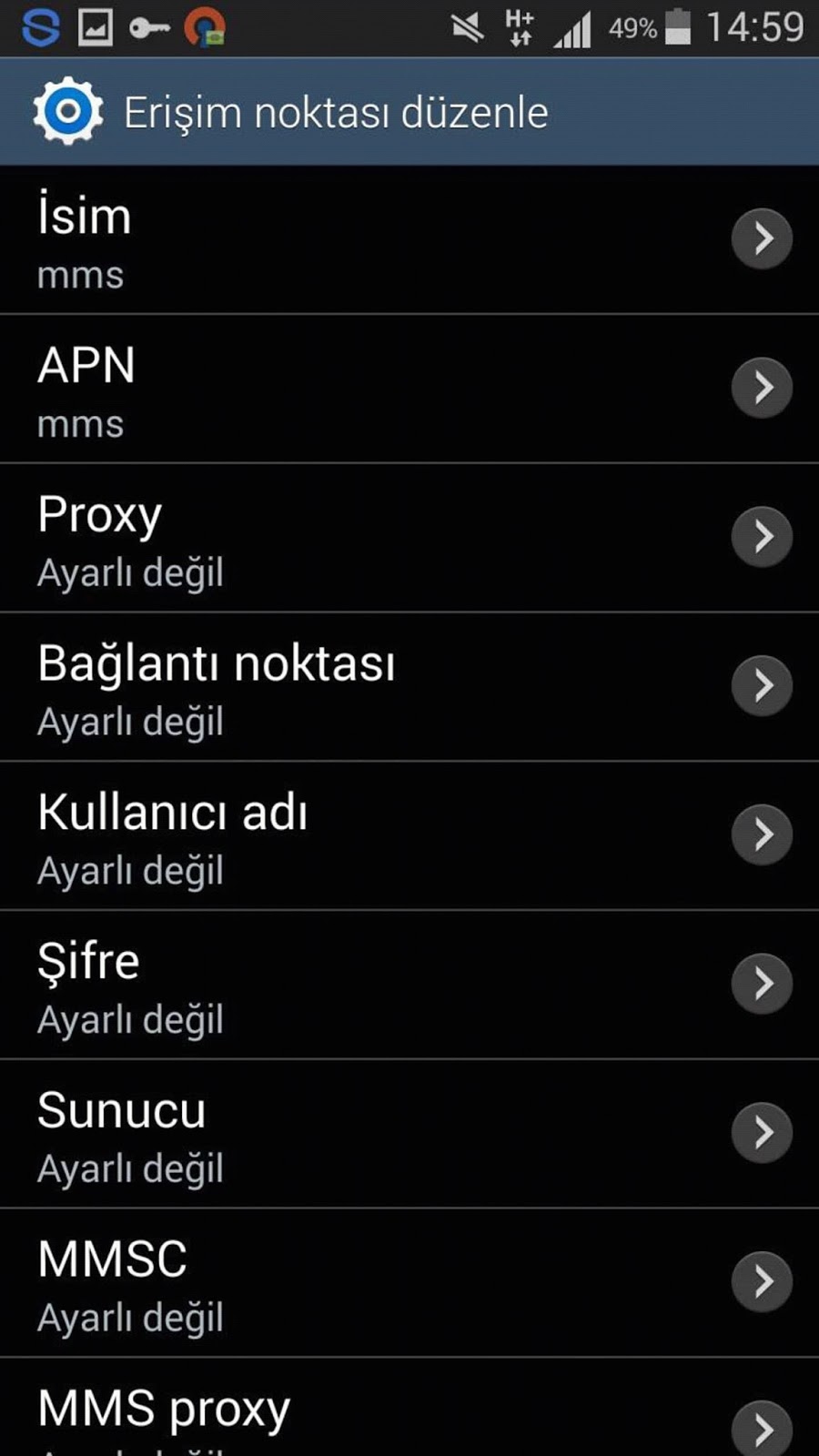This screenshot has height=1456, width=819.
Task: Open the Proxy setting
Action: (x=409, y=538)
